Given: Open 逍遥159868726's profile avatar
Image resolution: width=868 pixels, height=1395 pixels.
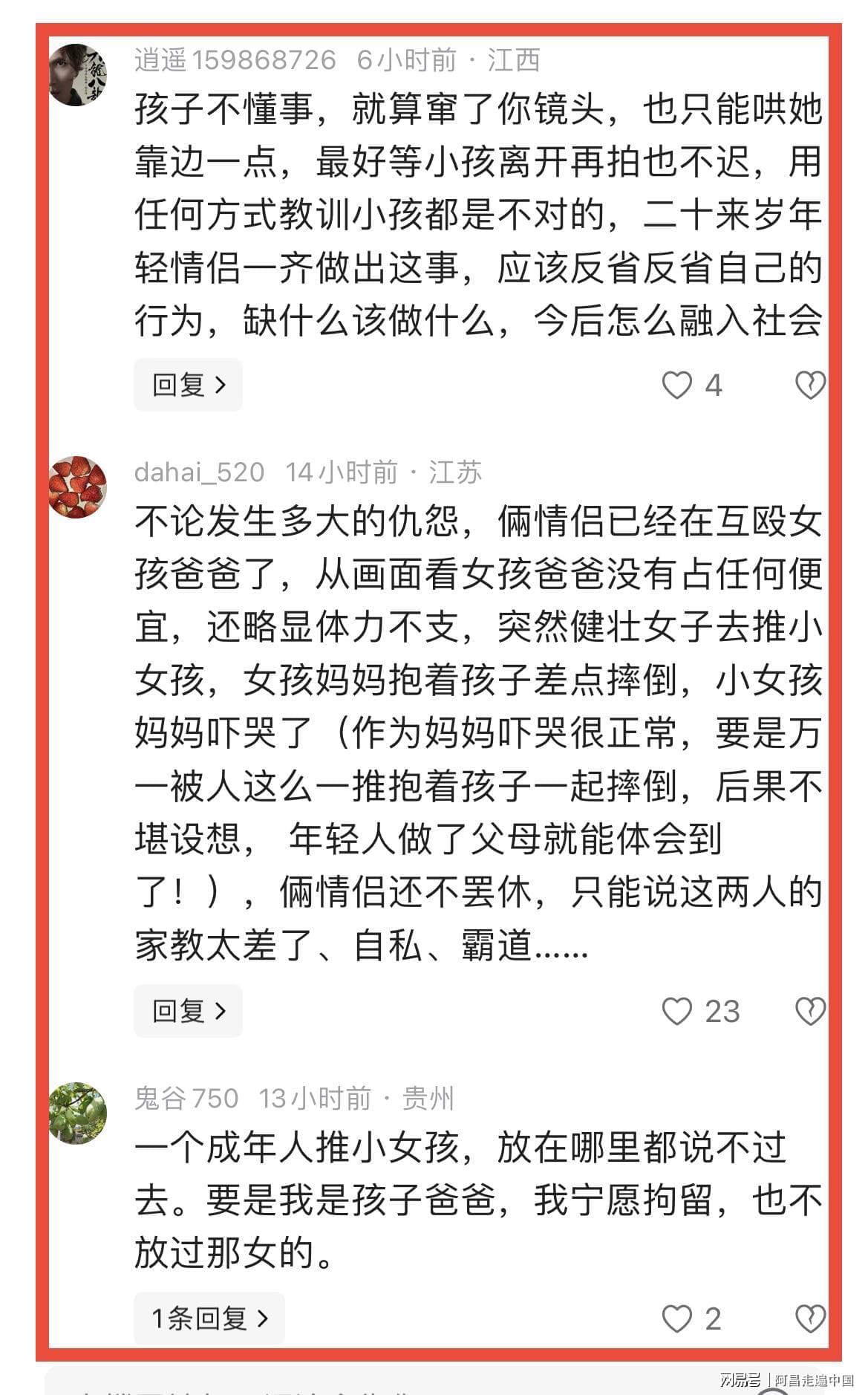Looking at the screenshot, I should click(x=78, y=75).
